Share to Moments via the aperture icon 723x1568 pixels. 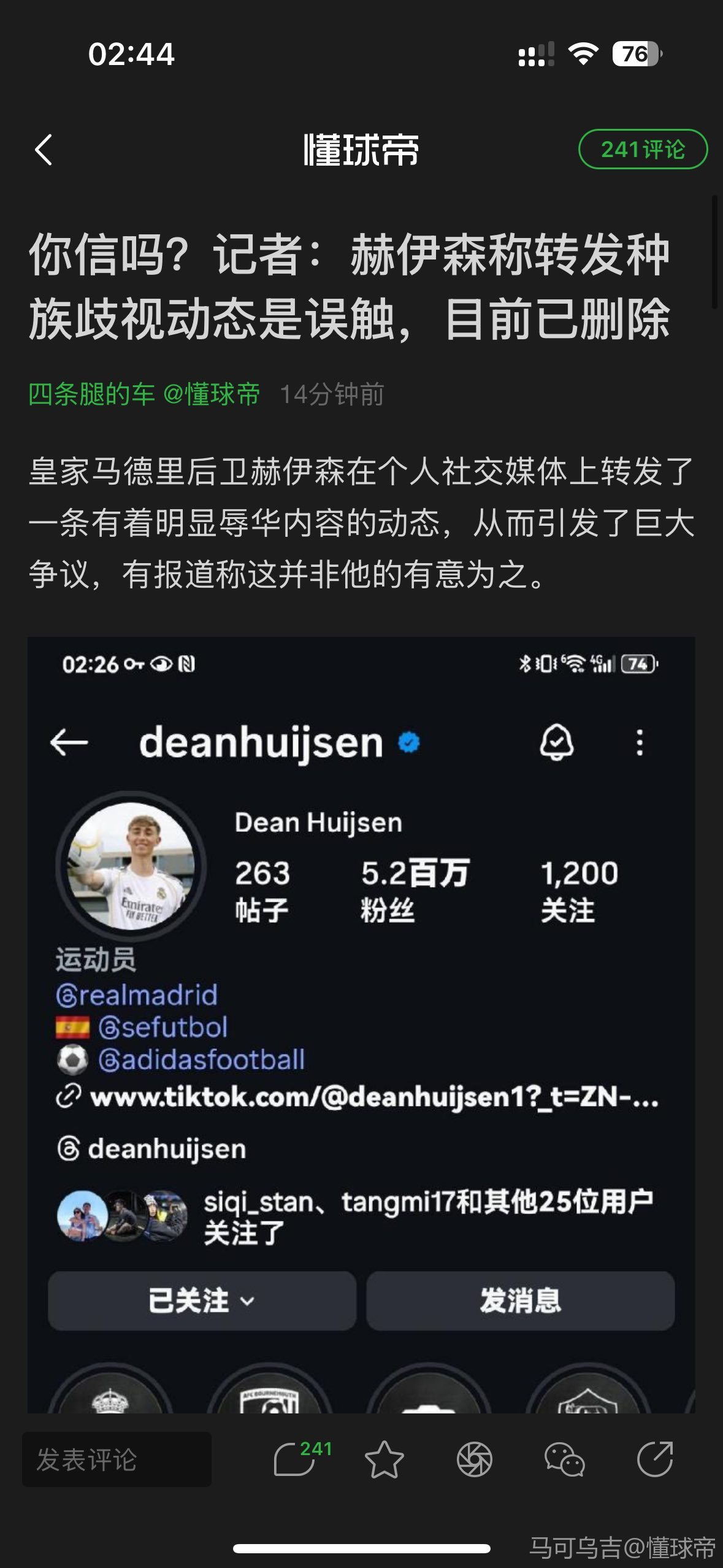[474, 1459]
